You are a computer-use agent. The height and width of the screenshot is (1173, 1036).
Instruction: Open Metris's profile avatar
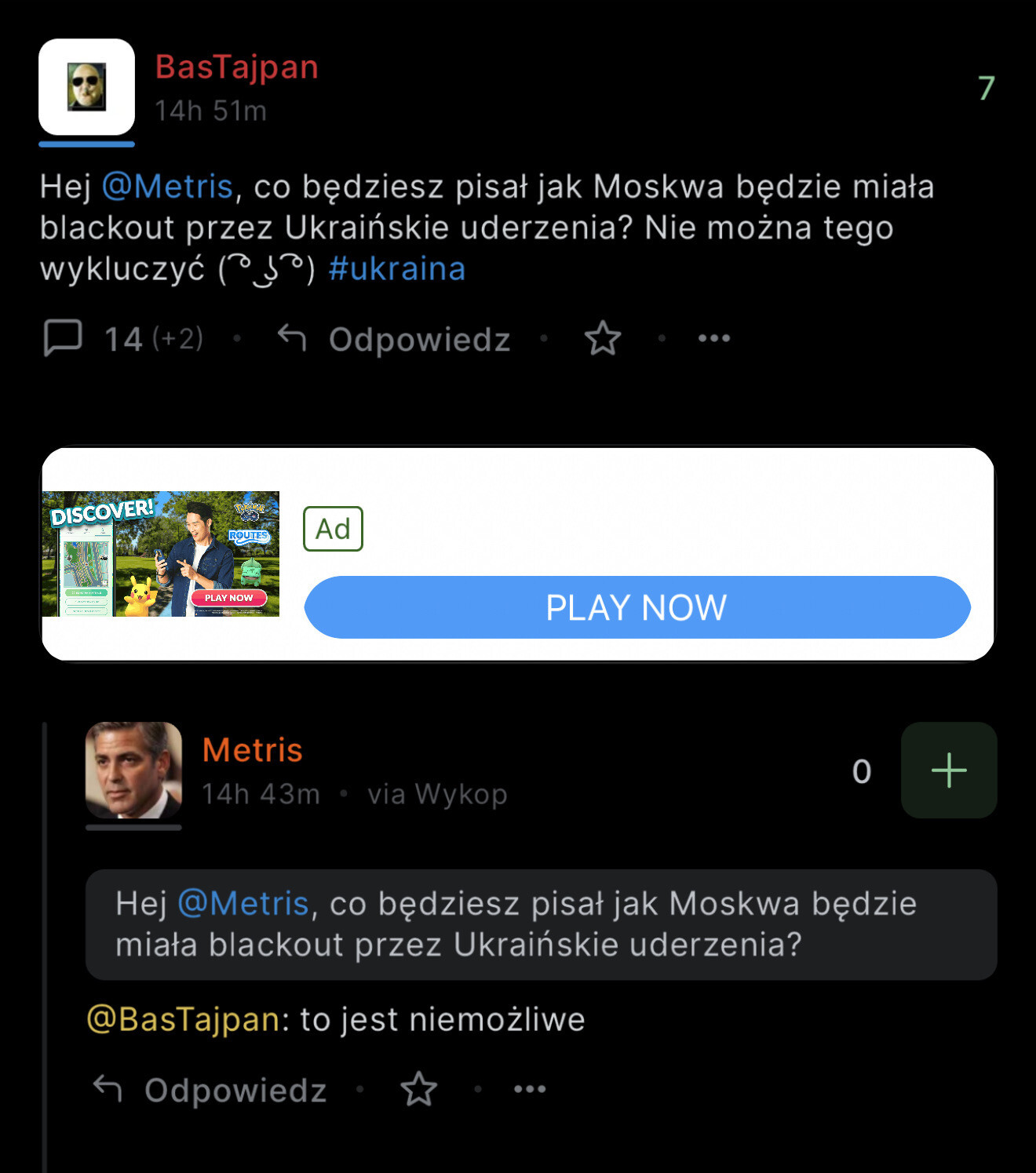(133, 770)
